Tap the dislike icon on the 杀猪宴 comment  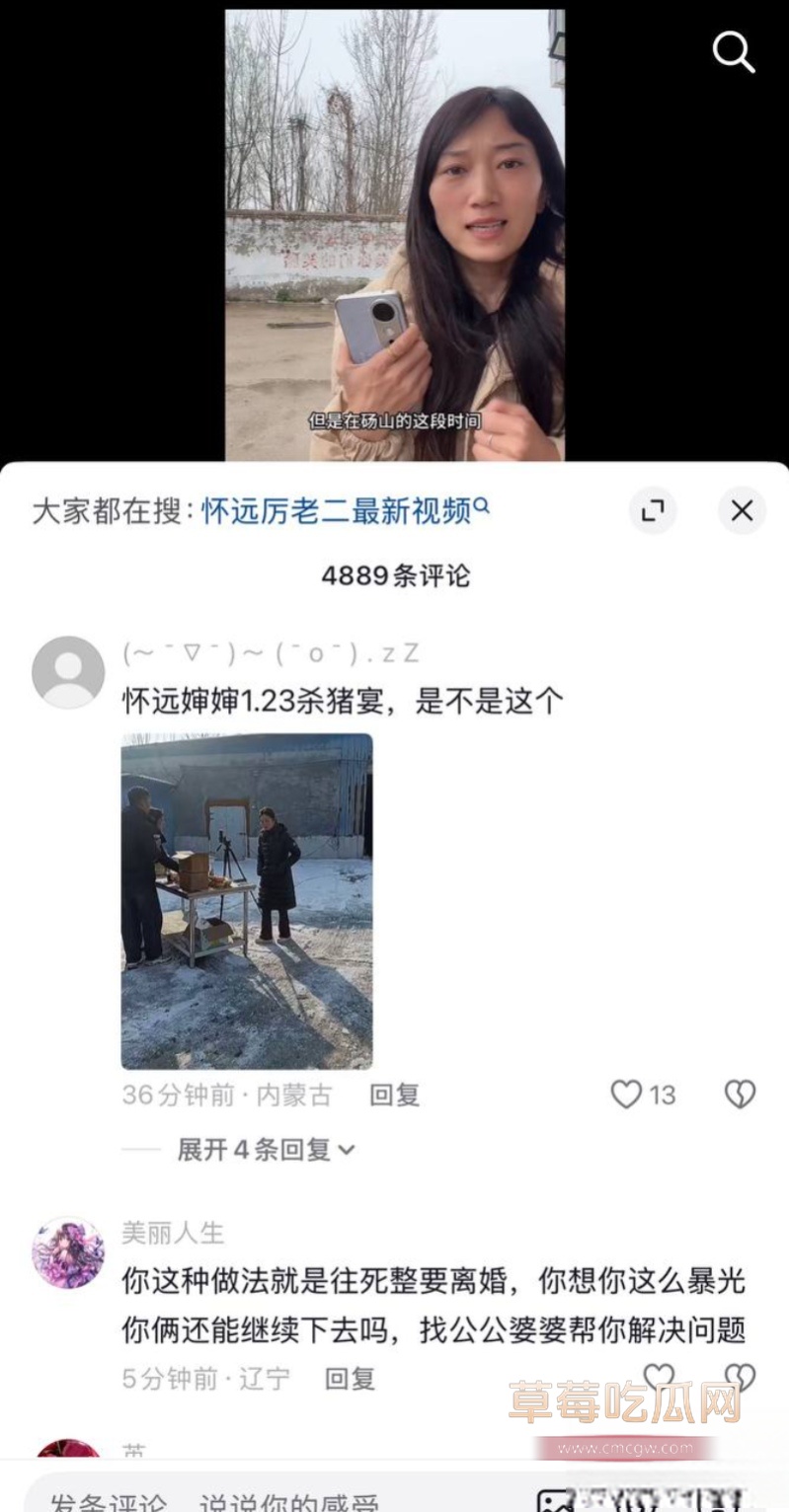coord(740,1095)
